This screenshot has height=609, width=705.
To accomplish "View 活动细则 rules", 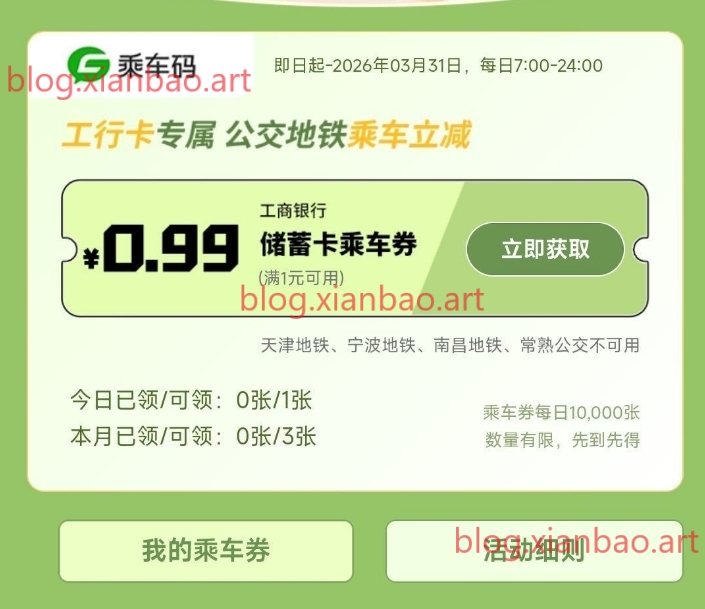I will tap(534, 551).
